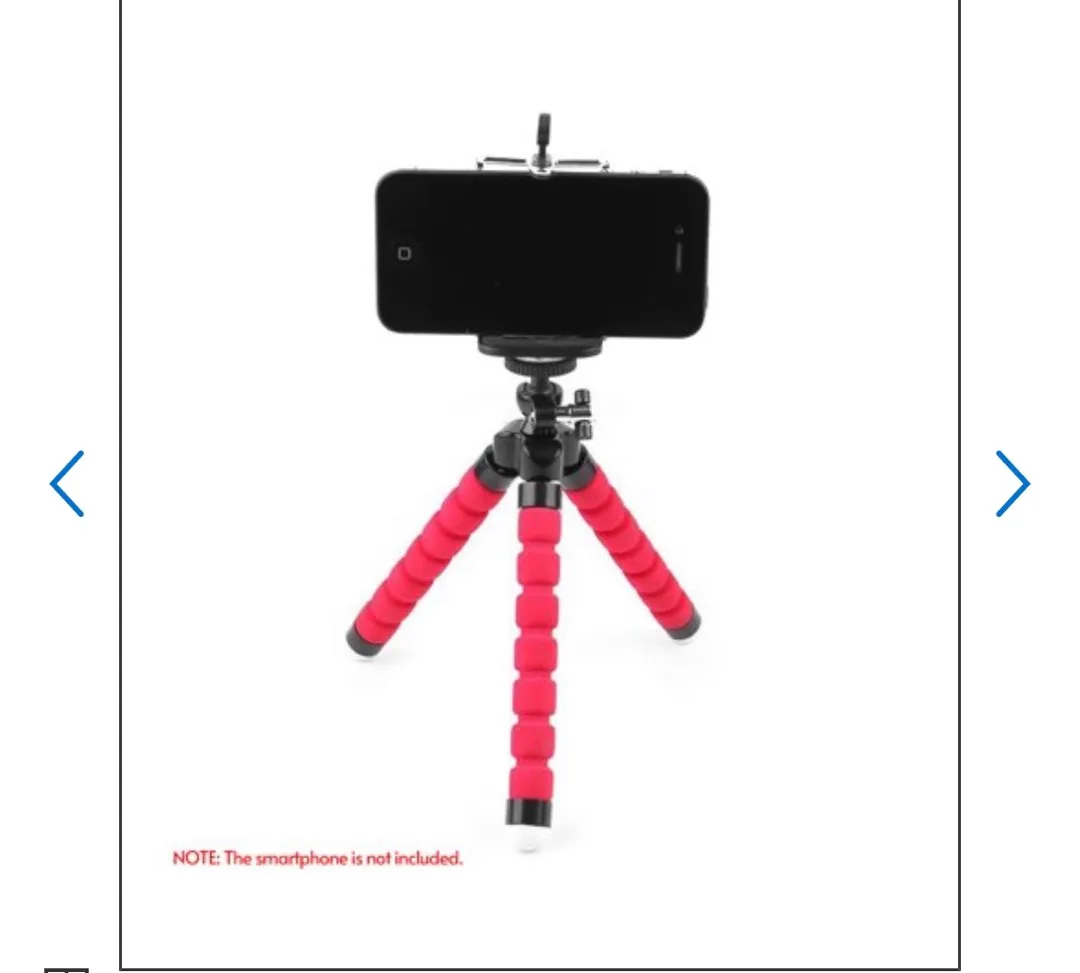Go to the previous product image
The width and height of the screenshot is (1080, 973).
click(67, 484)
